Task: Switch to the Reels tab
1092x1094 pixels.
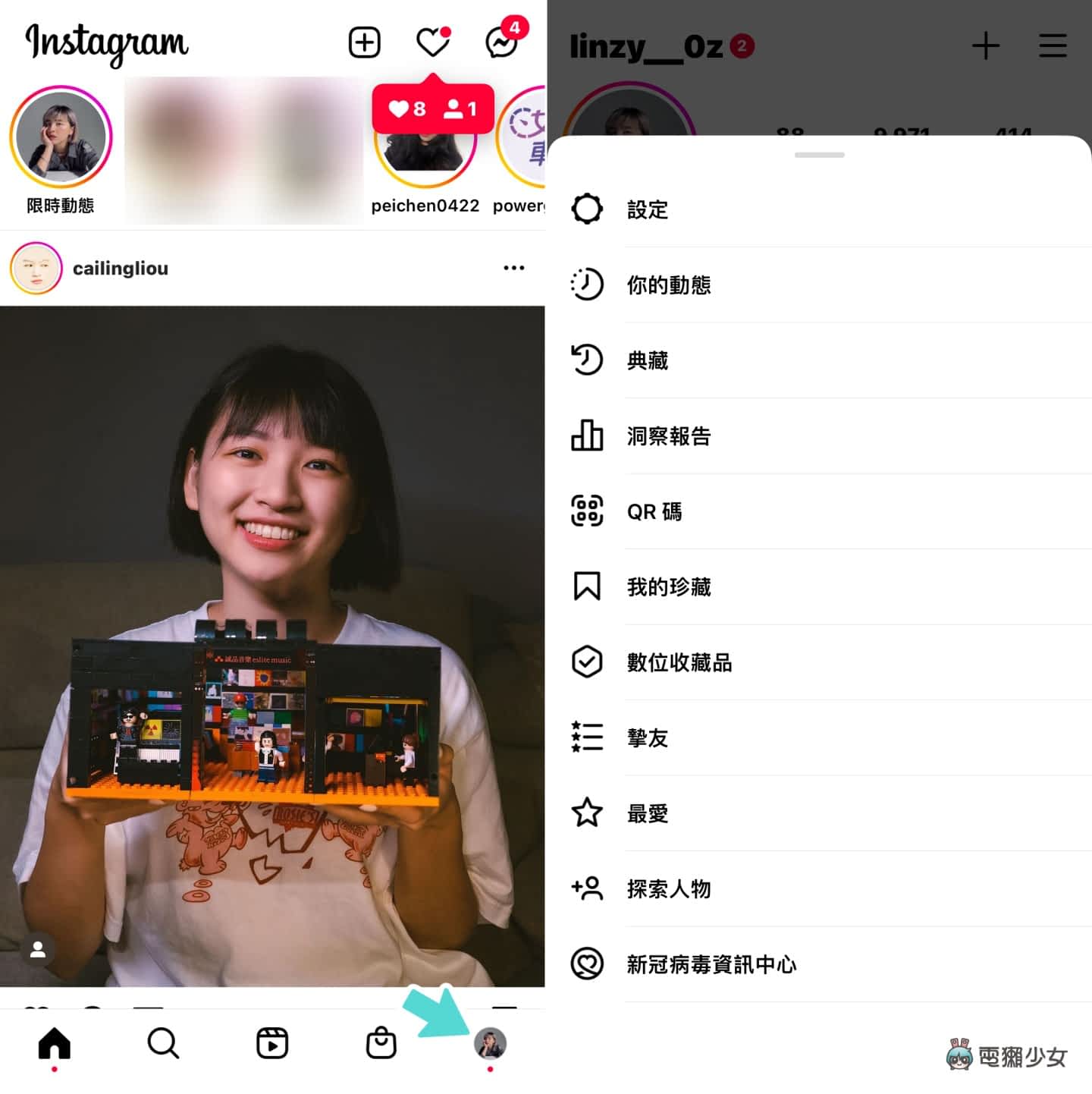Action: [272, 1043]
